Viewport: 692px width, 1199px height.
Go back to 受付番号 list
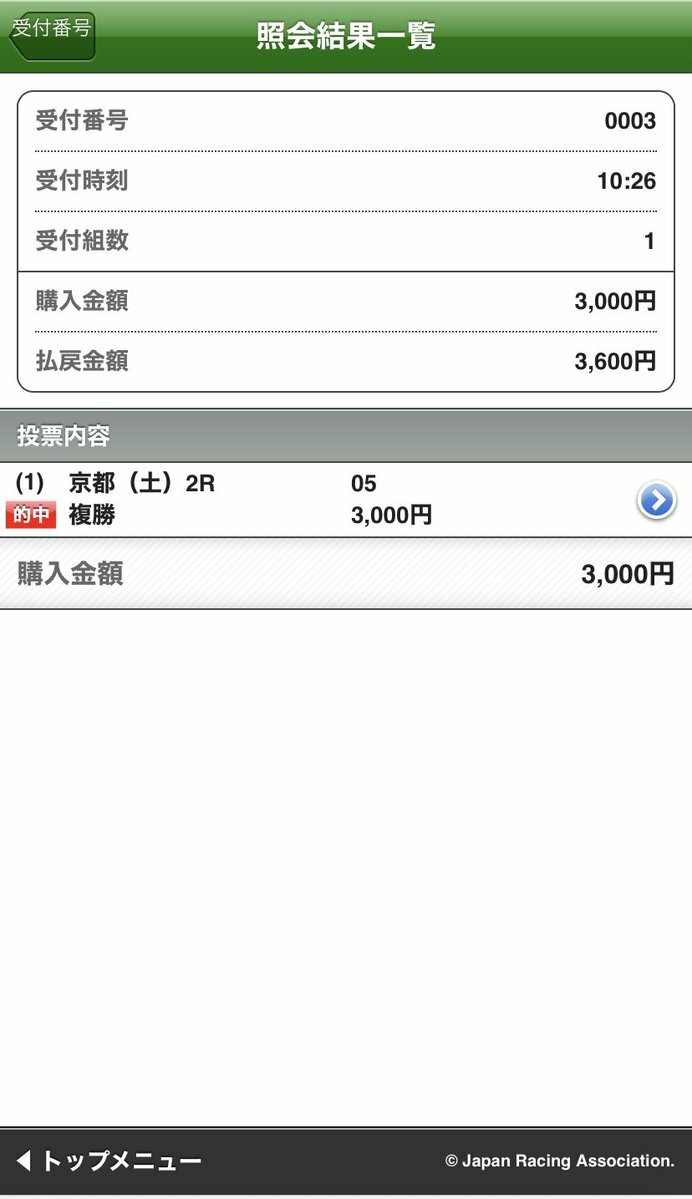[x=52, y=35]
